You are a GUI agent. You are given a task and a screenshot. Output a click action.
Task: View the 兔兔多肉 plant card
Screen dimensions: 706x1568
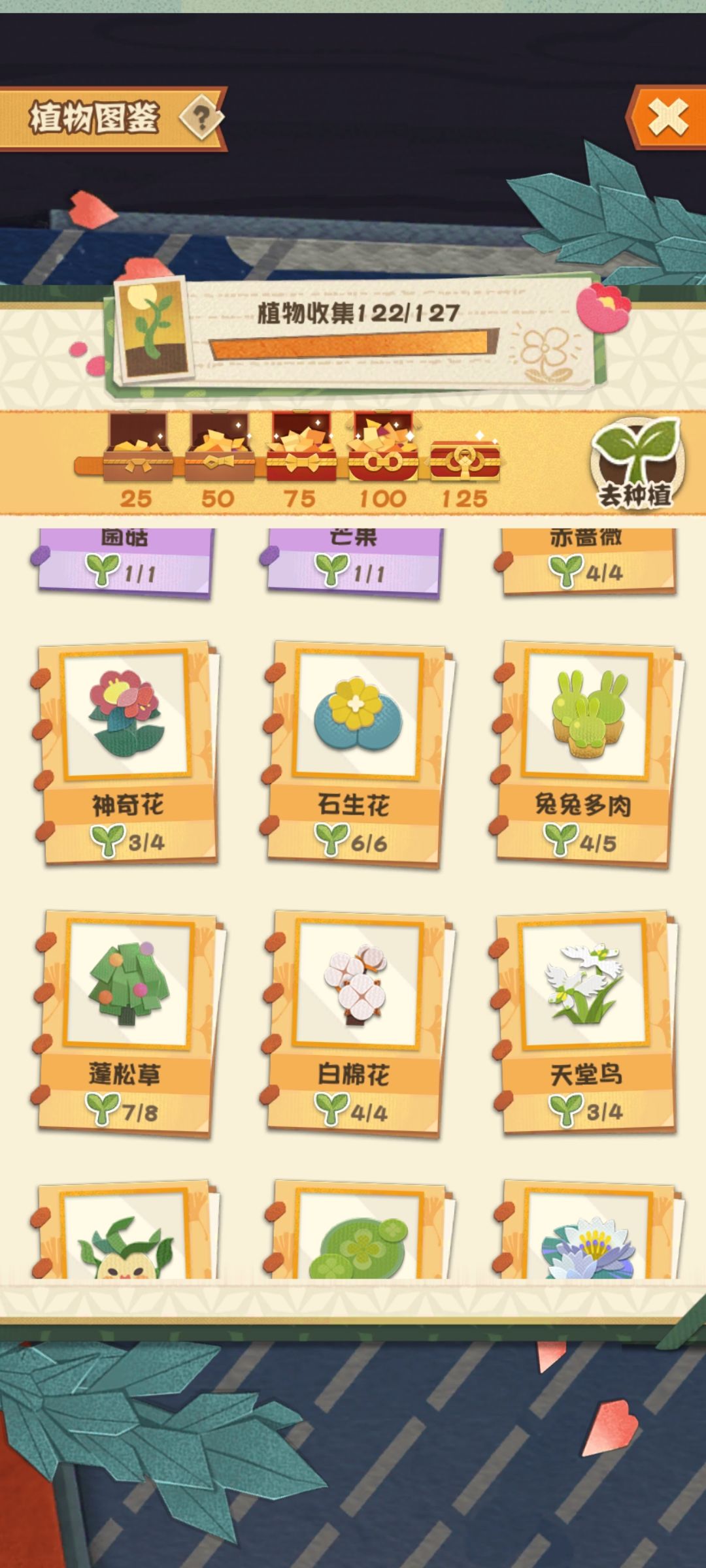(x=585, y=753)
